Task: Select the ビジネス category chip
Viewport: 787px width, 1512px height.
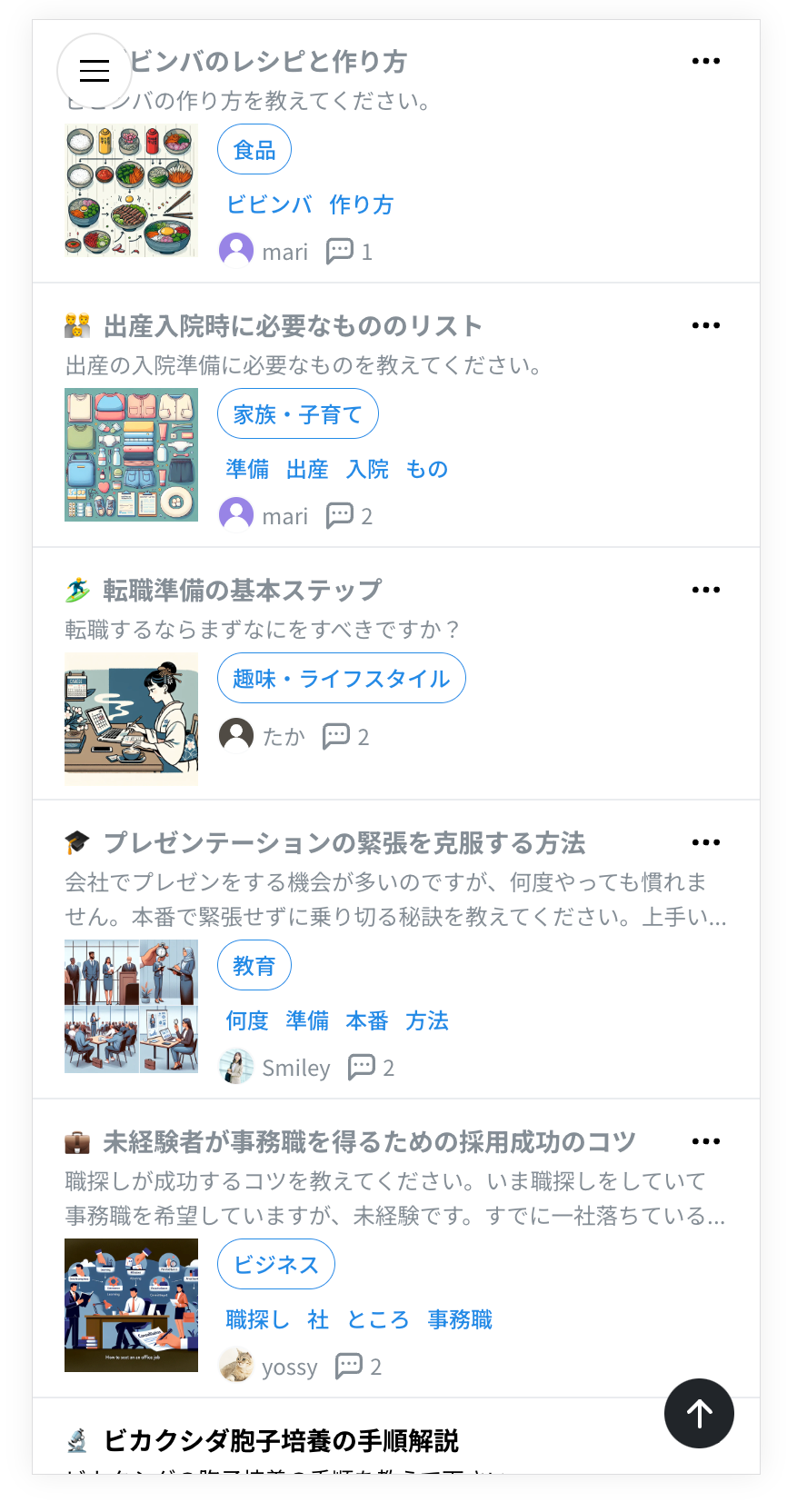Action: [x=276, y=1265]
